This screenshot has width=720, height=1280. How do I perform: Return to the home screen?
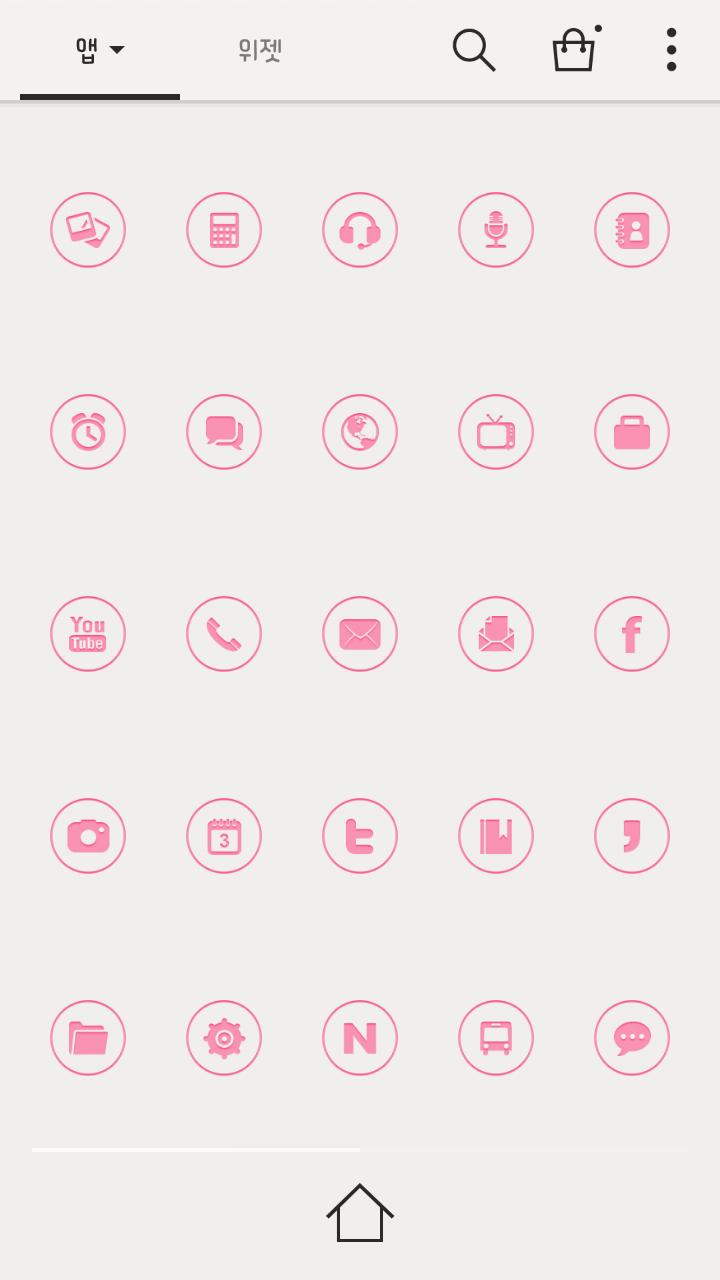pyautogui.click(x=360, y=1213)
